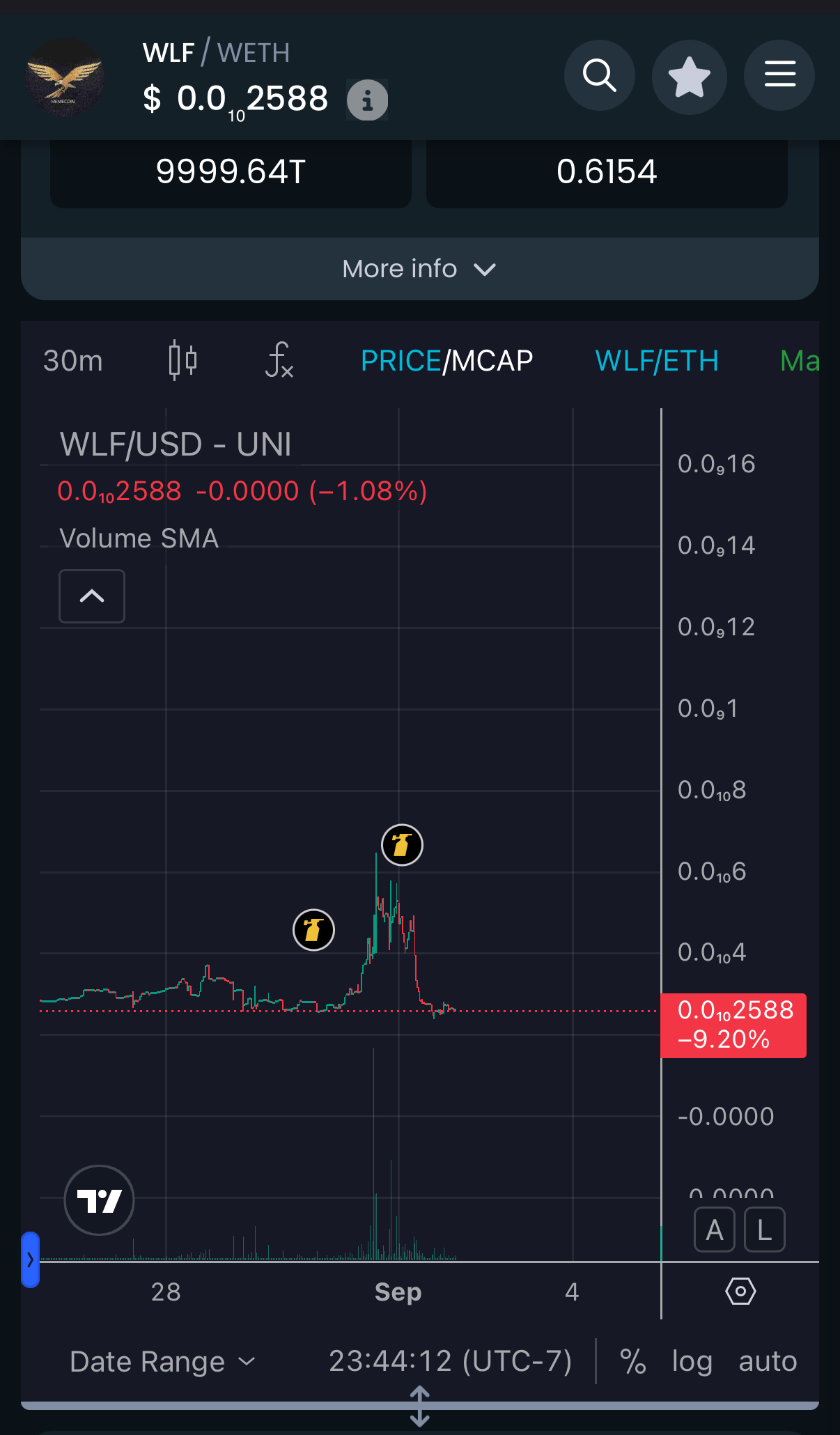Image resolution: width=840 pixels, height=1435 pixels.
Task: Enable log scale
Action: (692, 1362)
